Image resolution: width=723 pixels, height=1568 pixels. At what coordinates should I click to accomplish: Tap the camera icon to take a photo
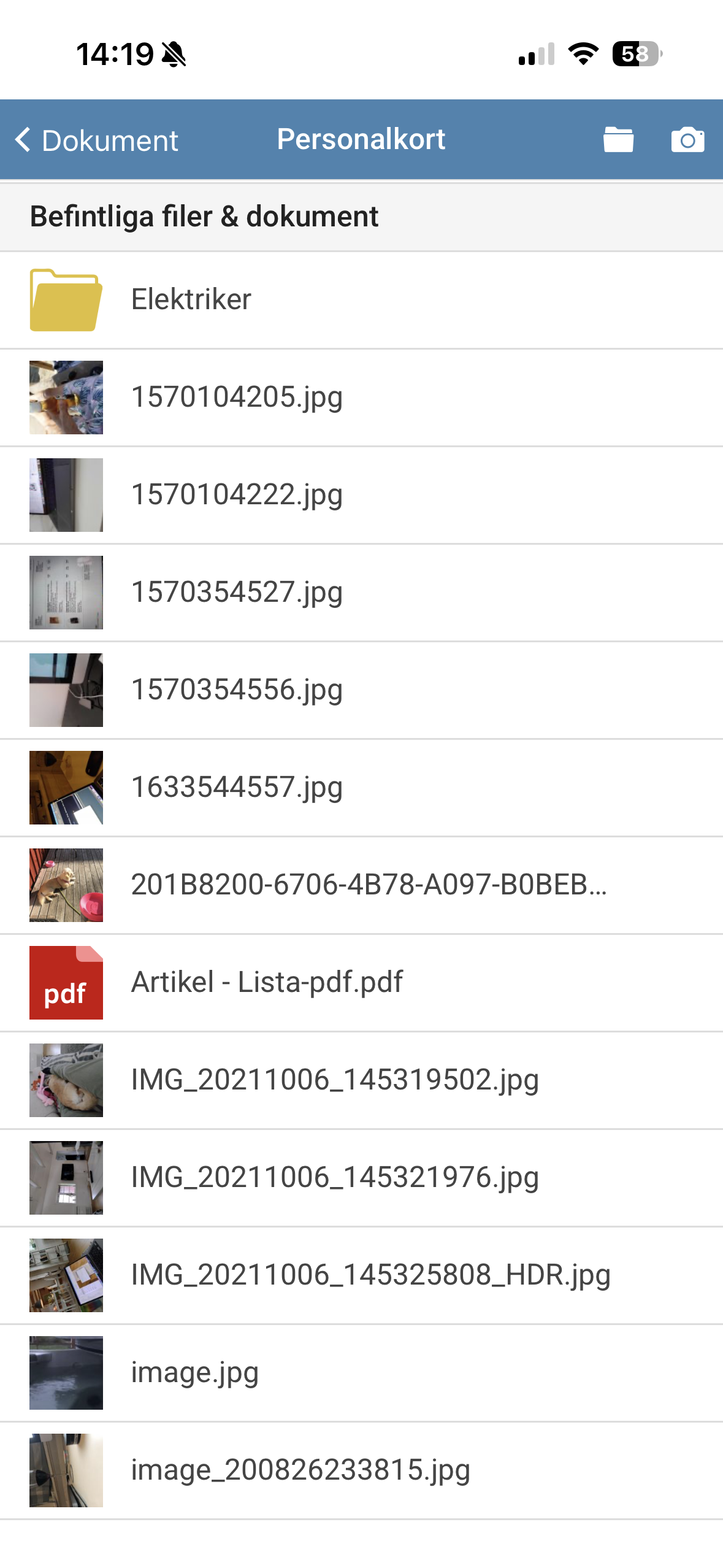[x=687, y=140]
